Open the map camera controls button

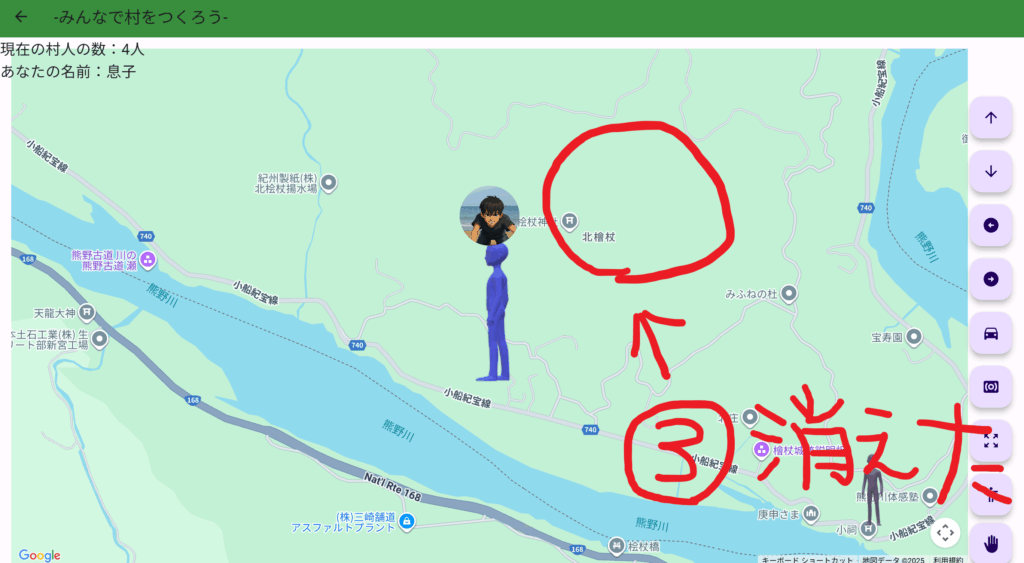[x=946, y=532]
